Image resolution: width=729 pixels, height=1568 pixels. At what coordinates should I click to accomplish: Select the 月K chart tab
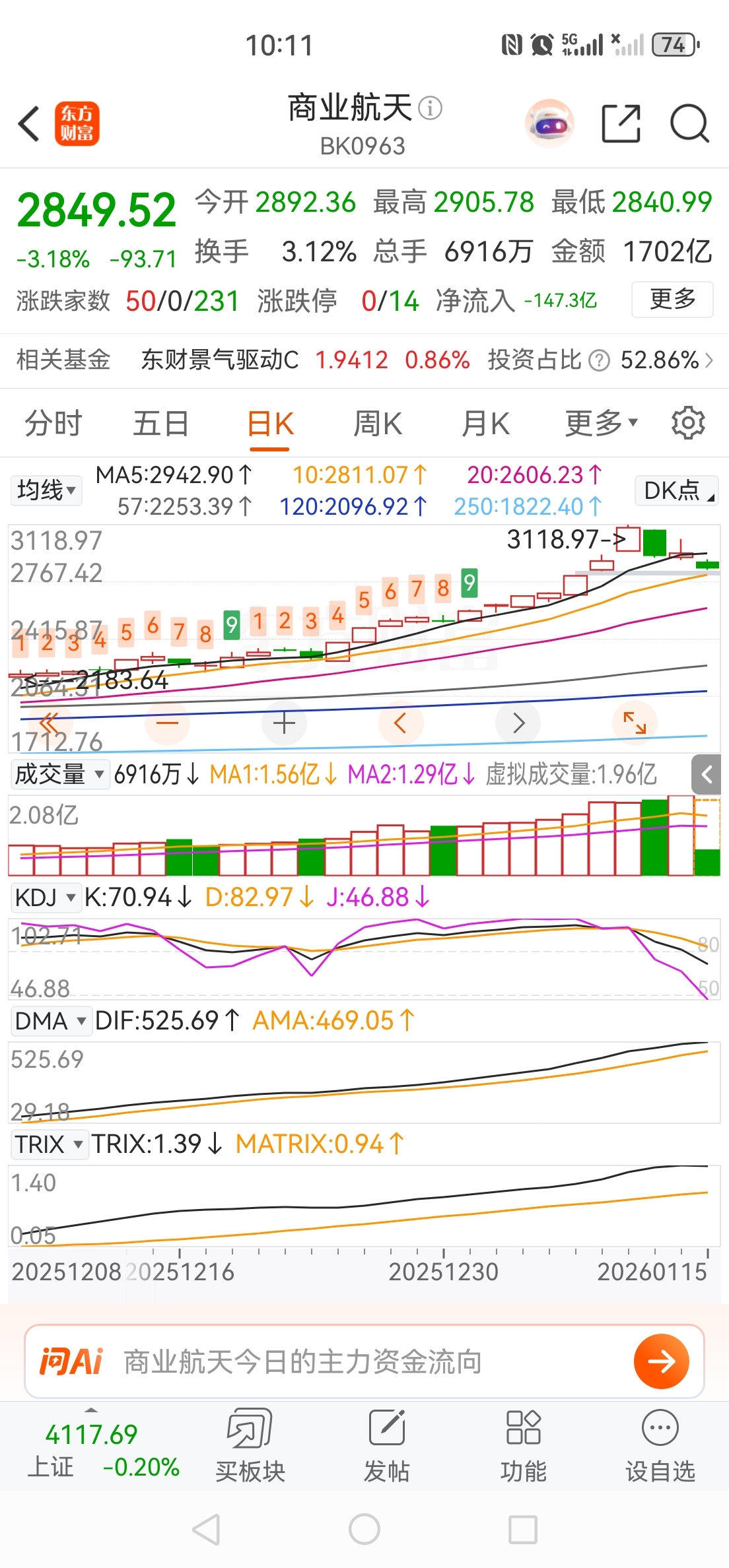[485, 424]
